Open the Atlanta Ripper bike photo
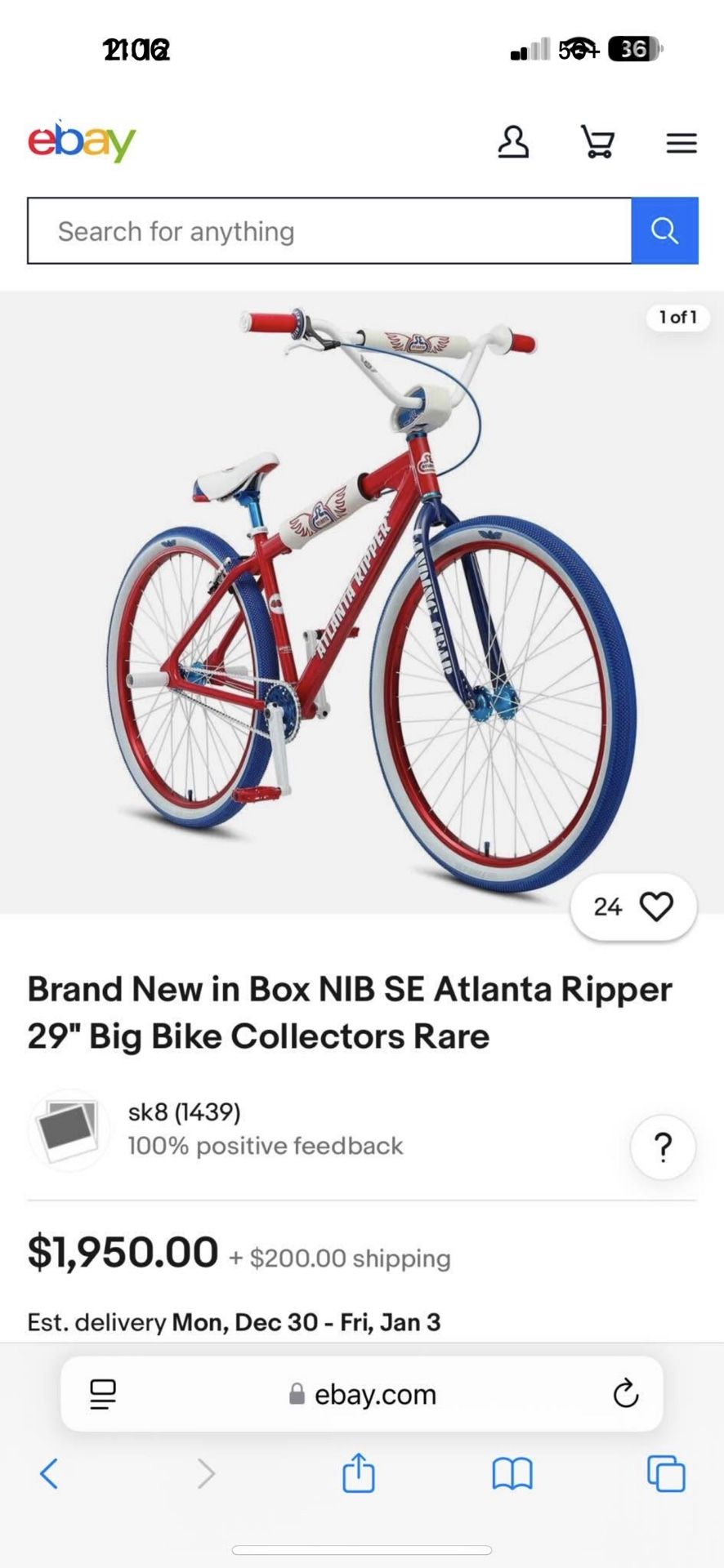The height and width of the screenshot is (1568, 724). (x=361, y=602)
